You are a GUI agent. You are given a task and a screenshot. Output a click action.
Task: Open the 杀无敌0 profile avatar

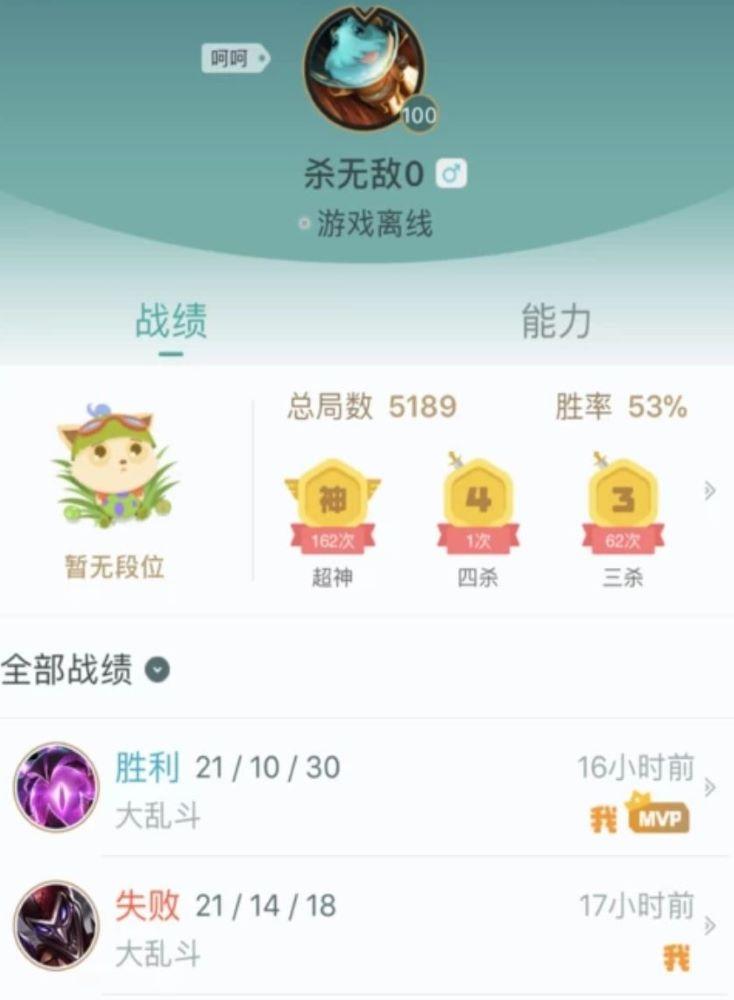pyautogui.click(x=364, y=68)
